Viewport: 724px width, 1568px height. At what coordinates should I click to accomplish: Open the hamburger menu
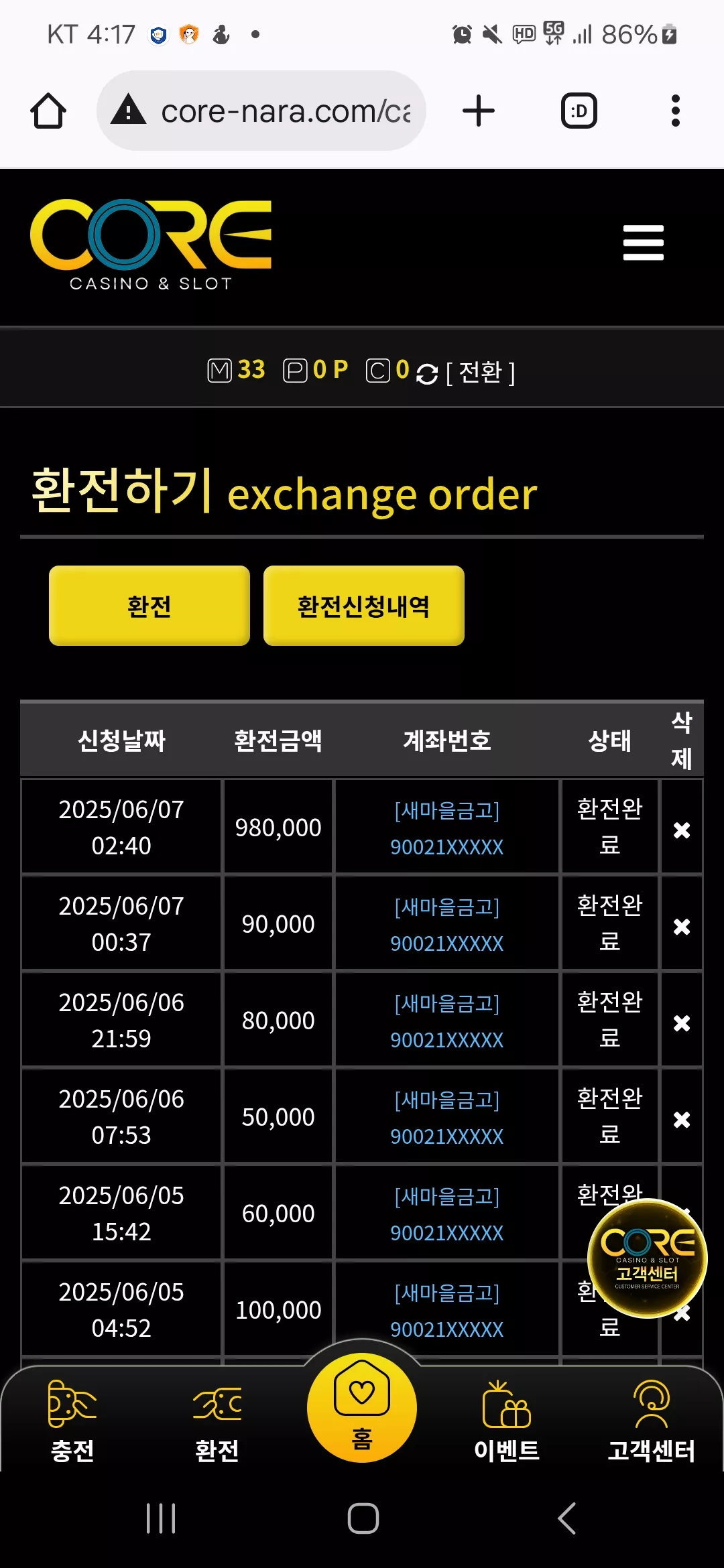(x=643, y=243)
